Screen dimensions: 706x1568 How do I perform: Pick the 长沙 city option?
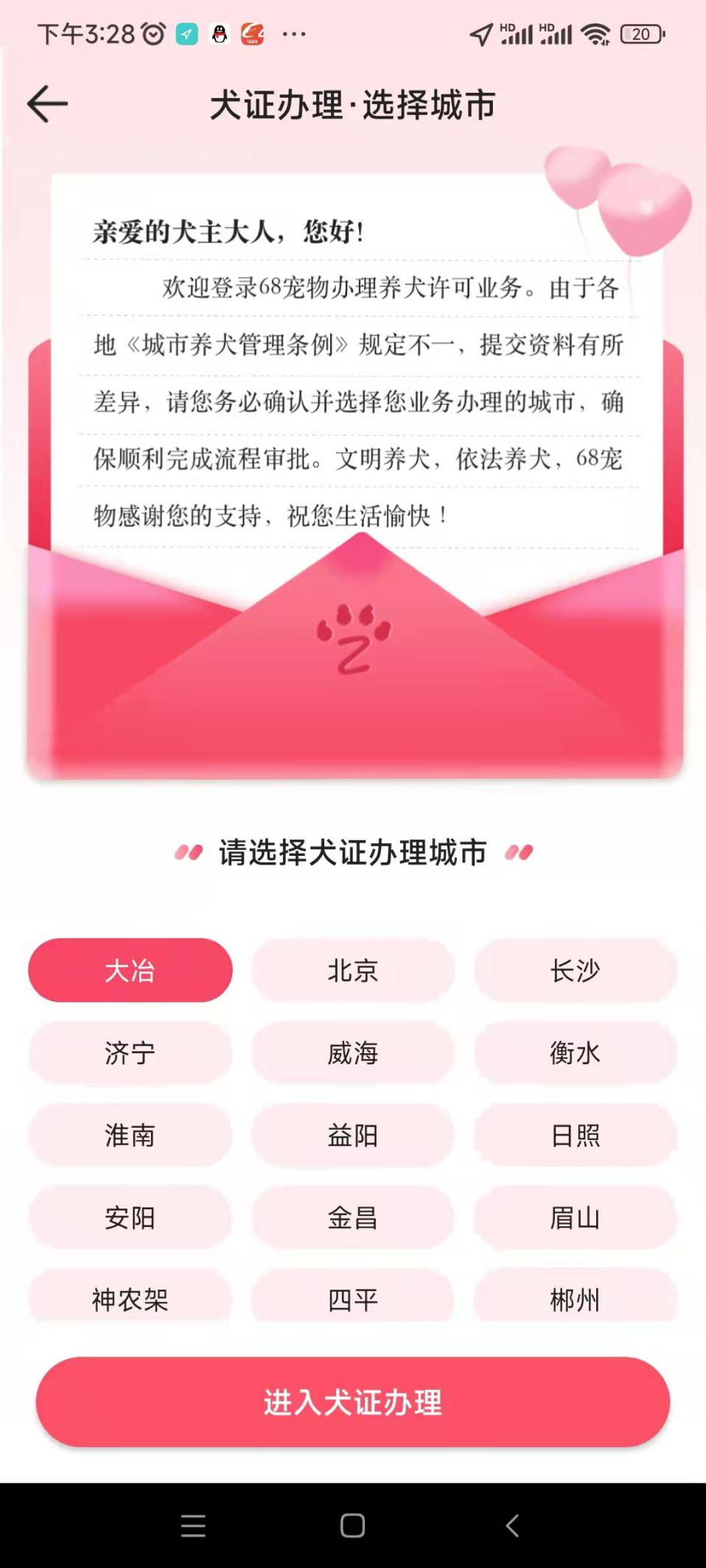[x=575, y=970]
